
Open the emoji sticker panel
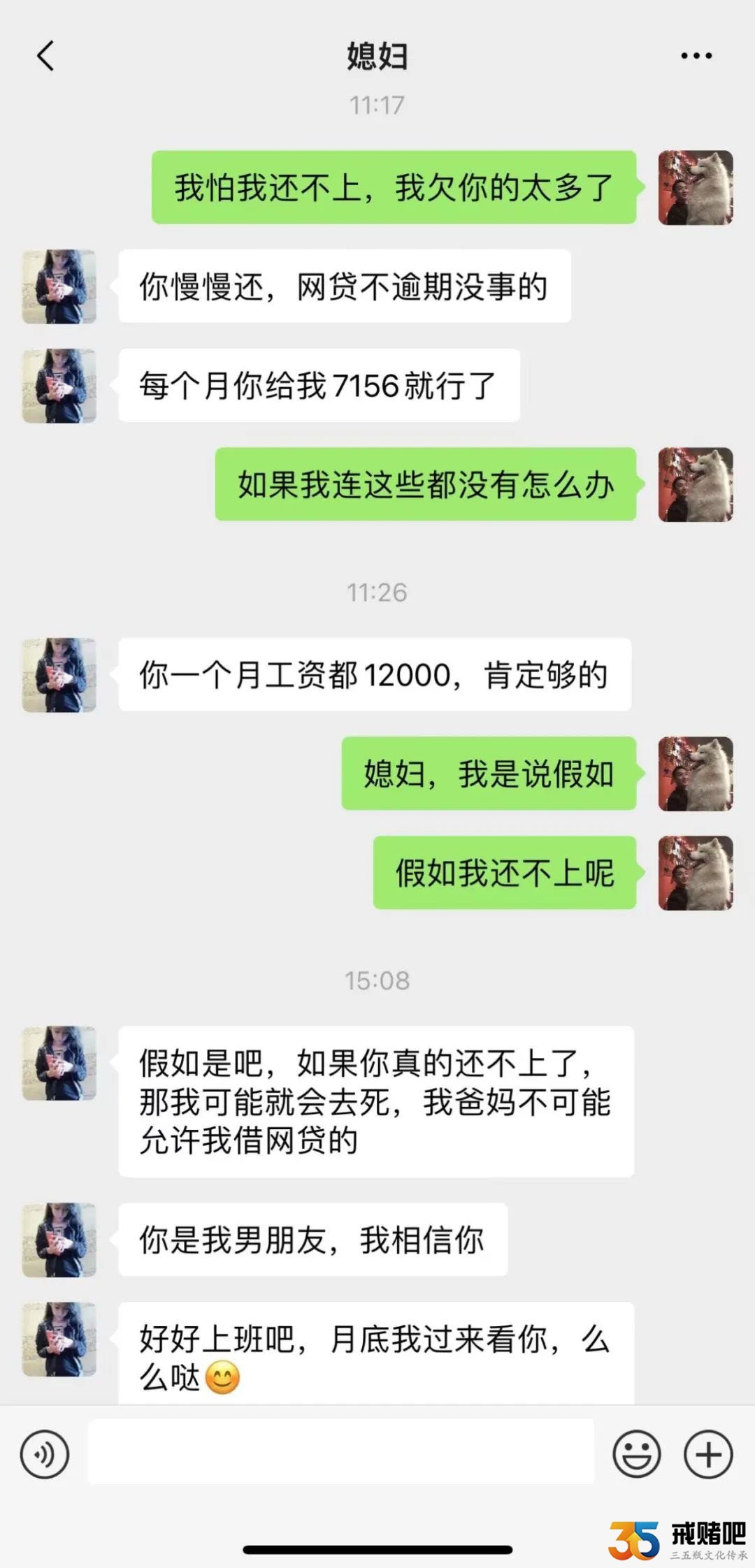(636, 1454)
